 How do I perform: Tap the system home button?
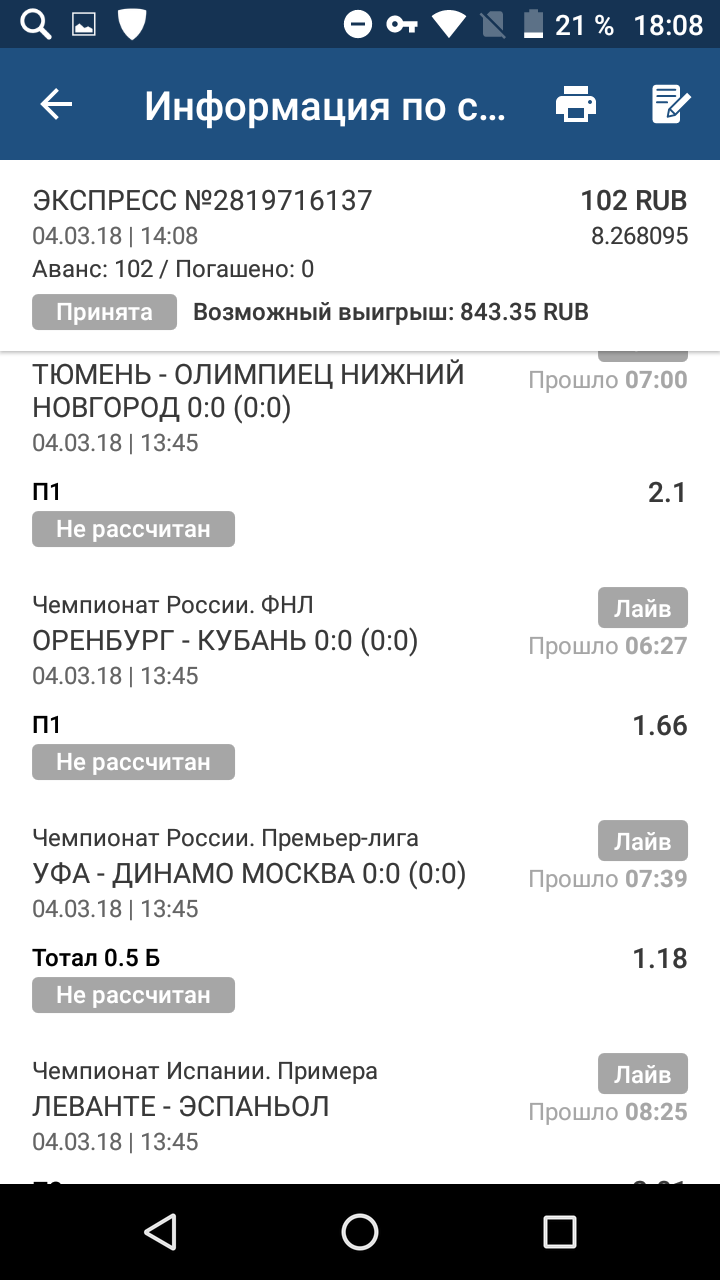coord(360,1232)
